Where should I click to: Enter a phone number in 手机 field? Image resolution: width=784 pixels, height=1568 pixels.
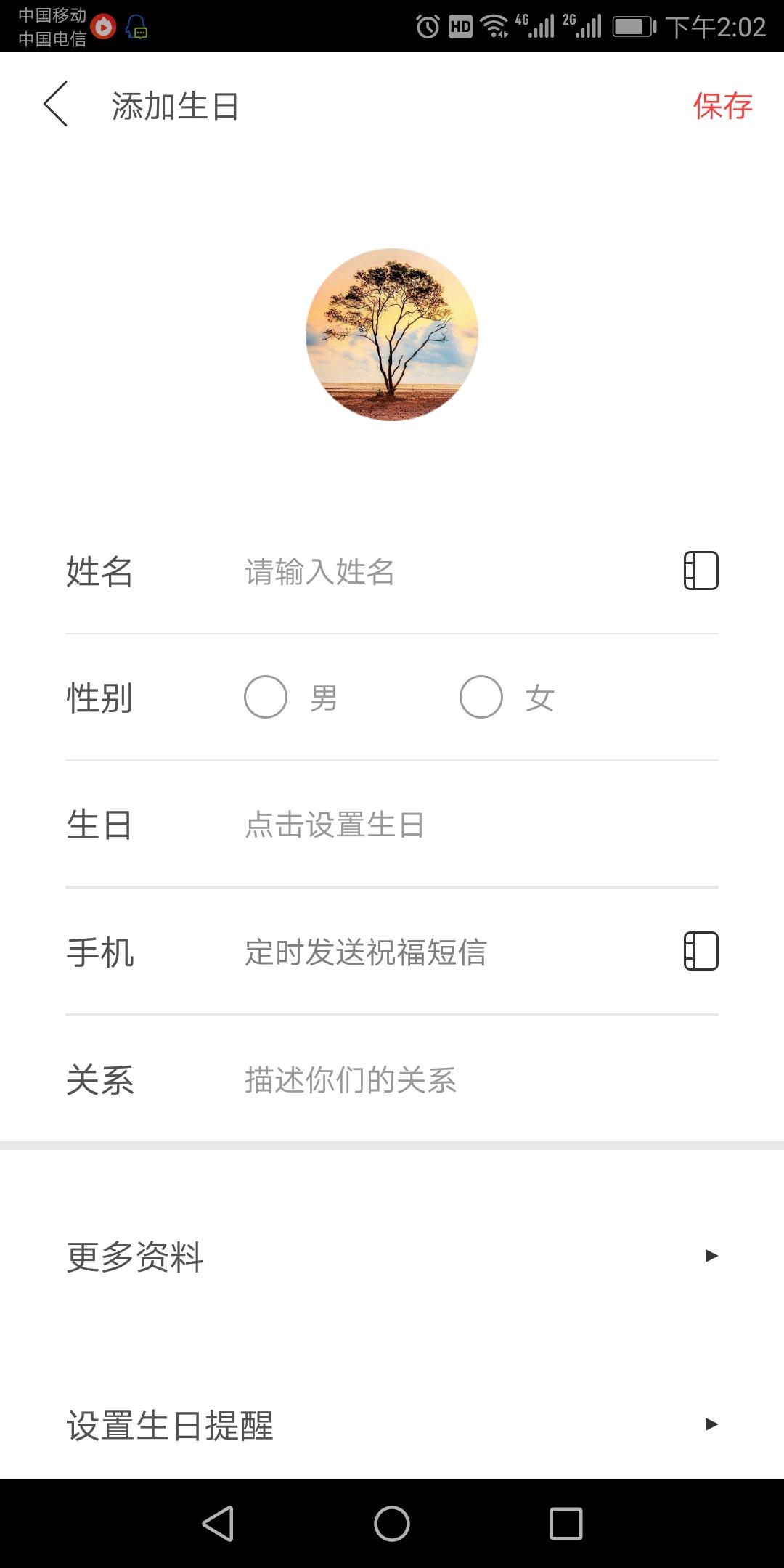[436, 952]
